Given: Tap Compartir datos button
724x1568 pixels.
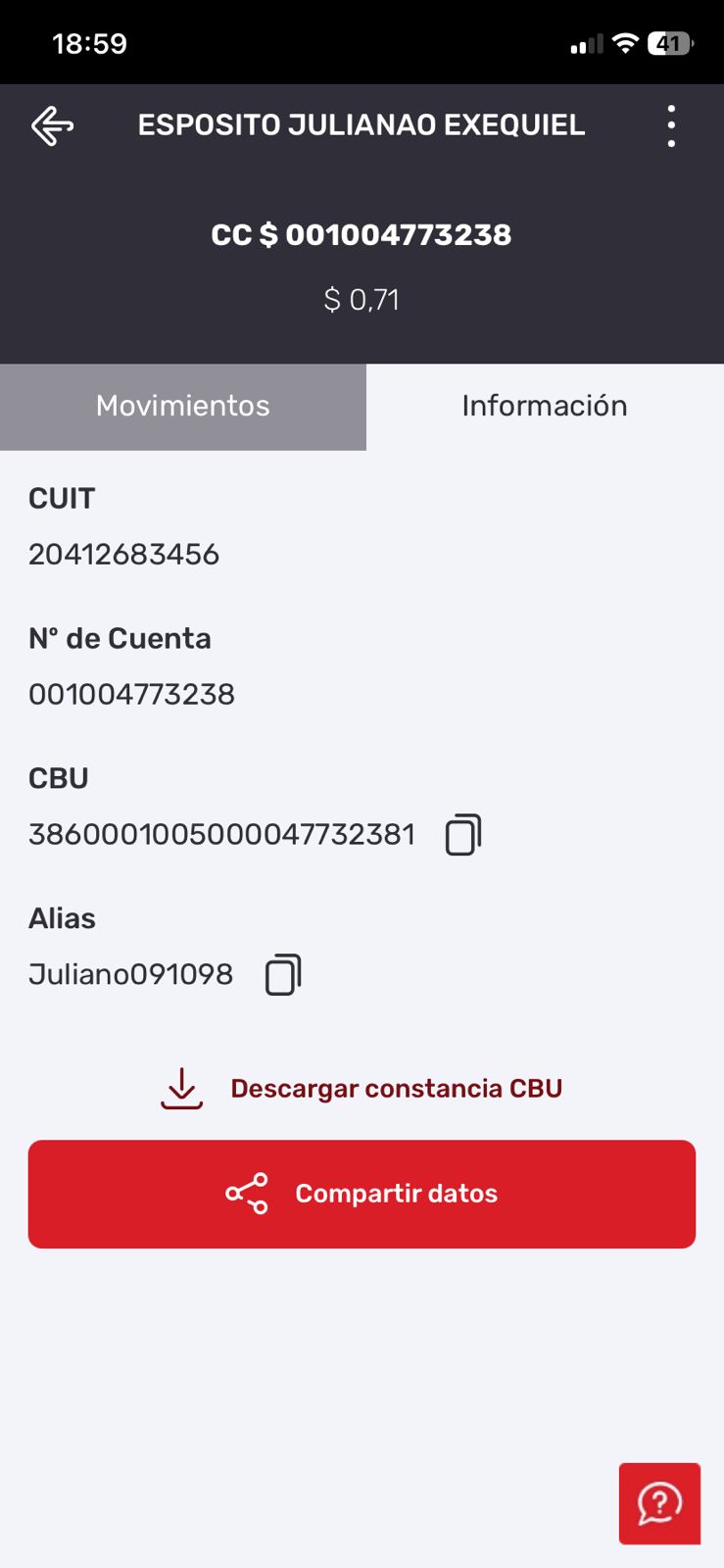Looking at the screenshot, I should [x=362, y=1194].
